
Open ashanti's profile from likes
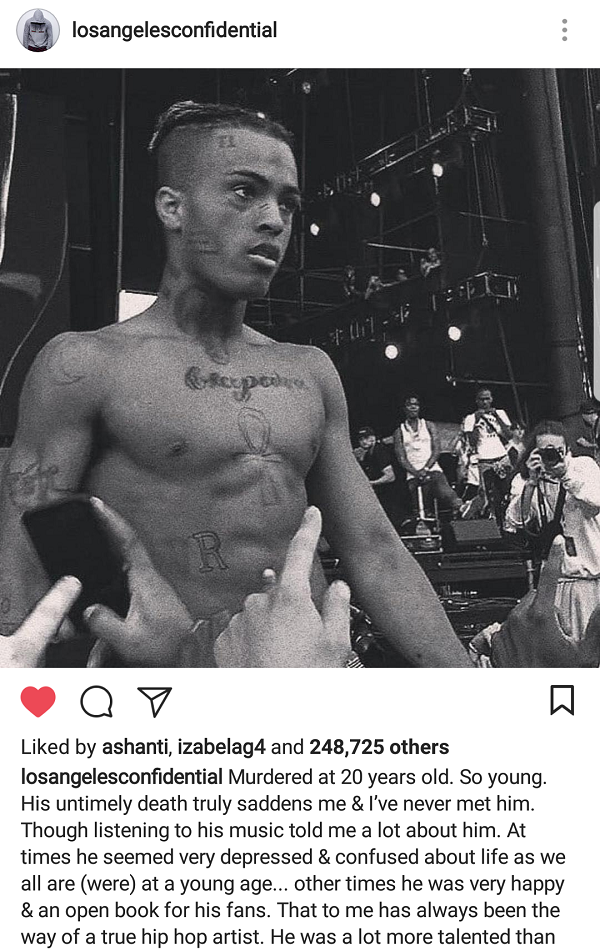click(133, 747)
